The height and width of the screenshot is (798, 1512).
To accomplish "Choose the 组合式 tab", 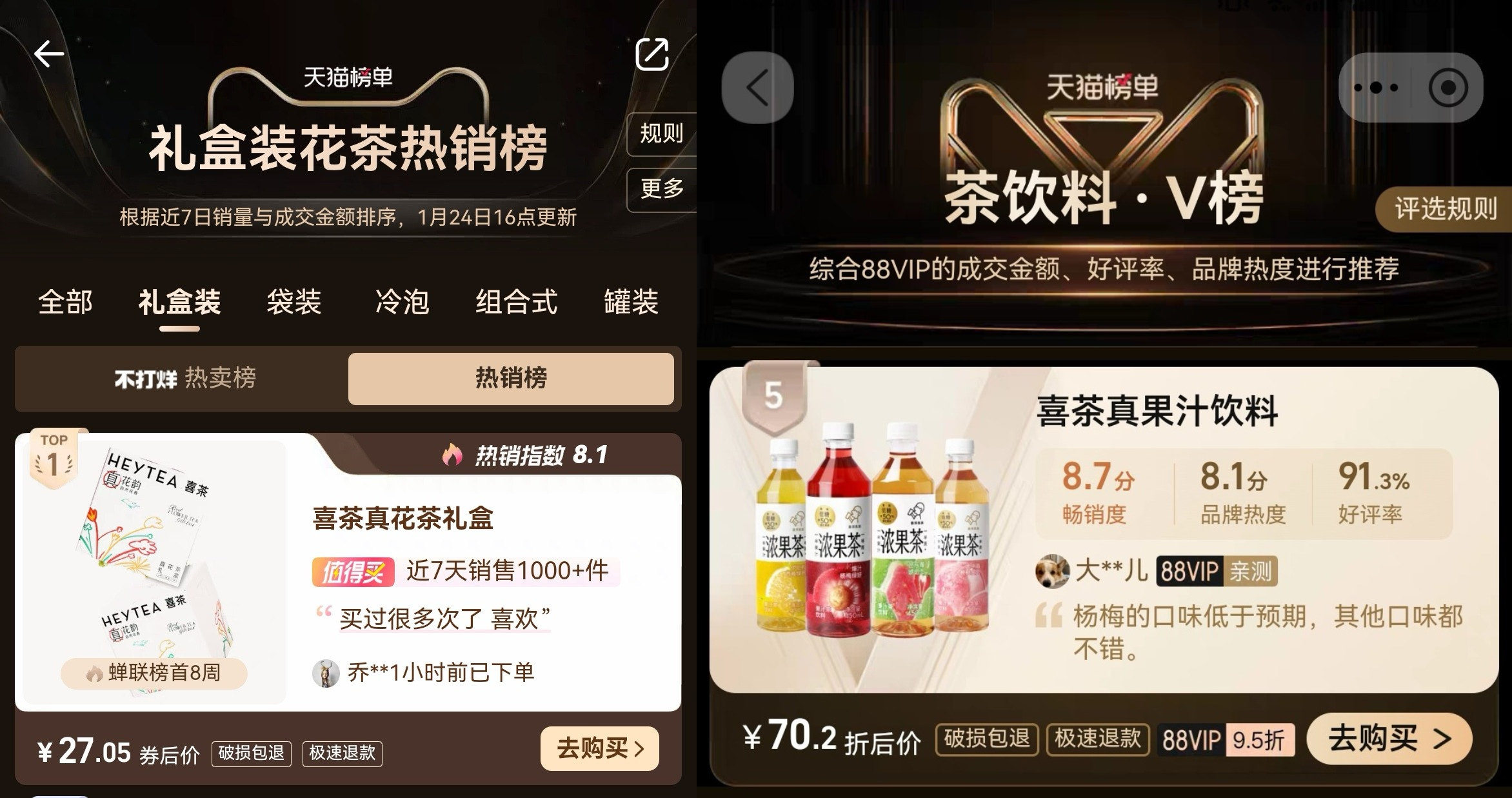I will [x=516, y=302].
